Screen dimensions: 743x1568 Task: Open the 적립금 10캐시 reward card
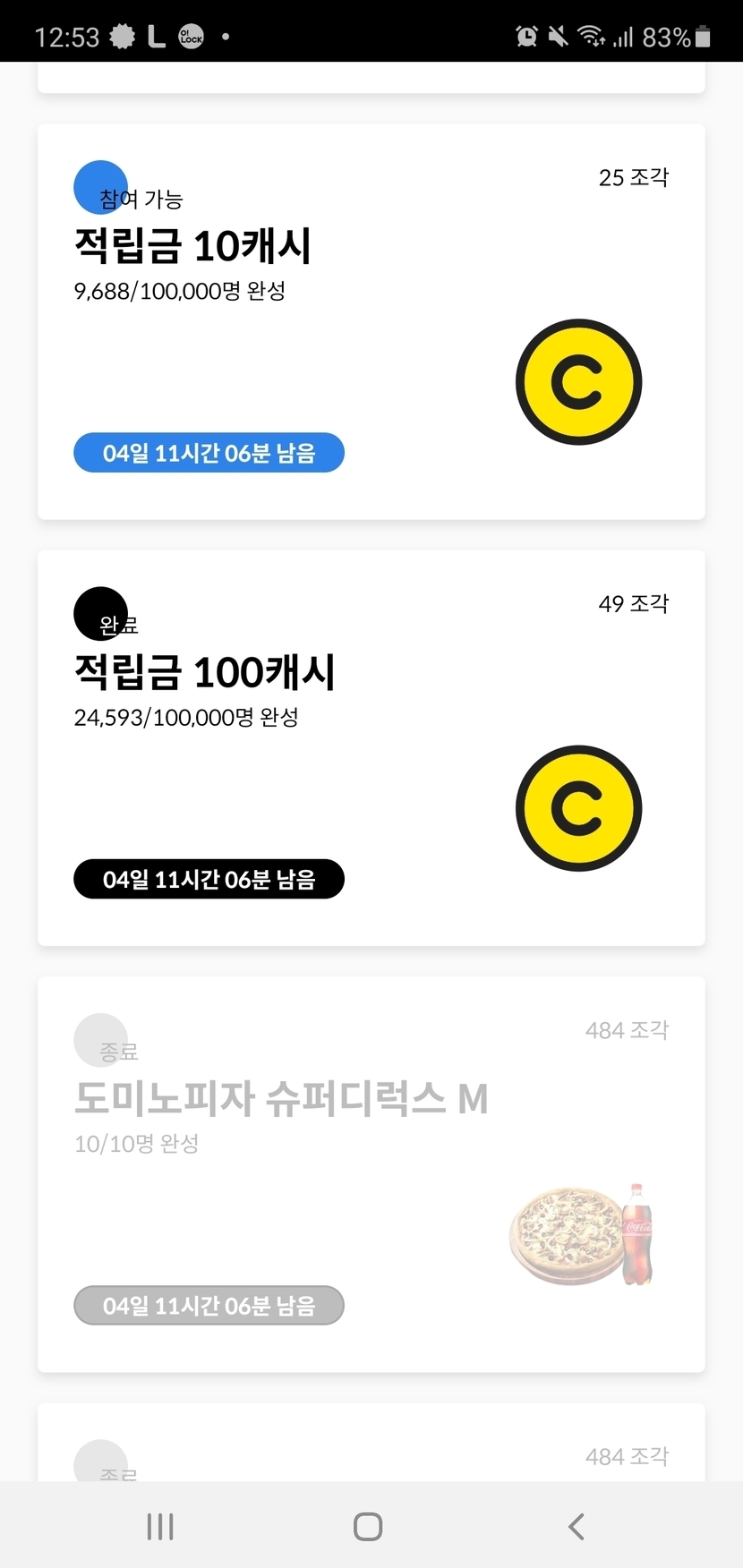pyautogui.click(x=371, y=322)
